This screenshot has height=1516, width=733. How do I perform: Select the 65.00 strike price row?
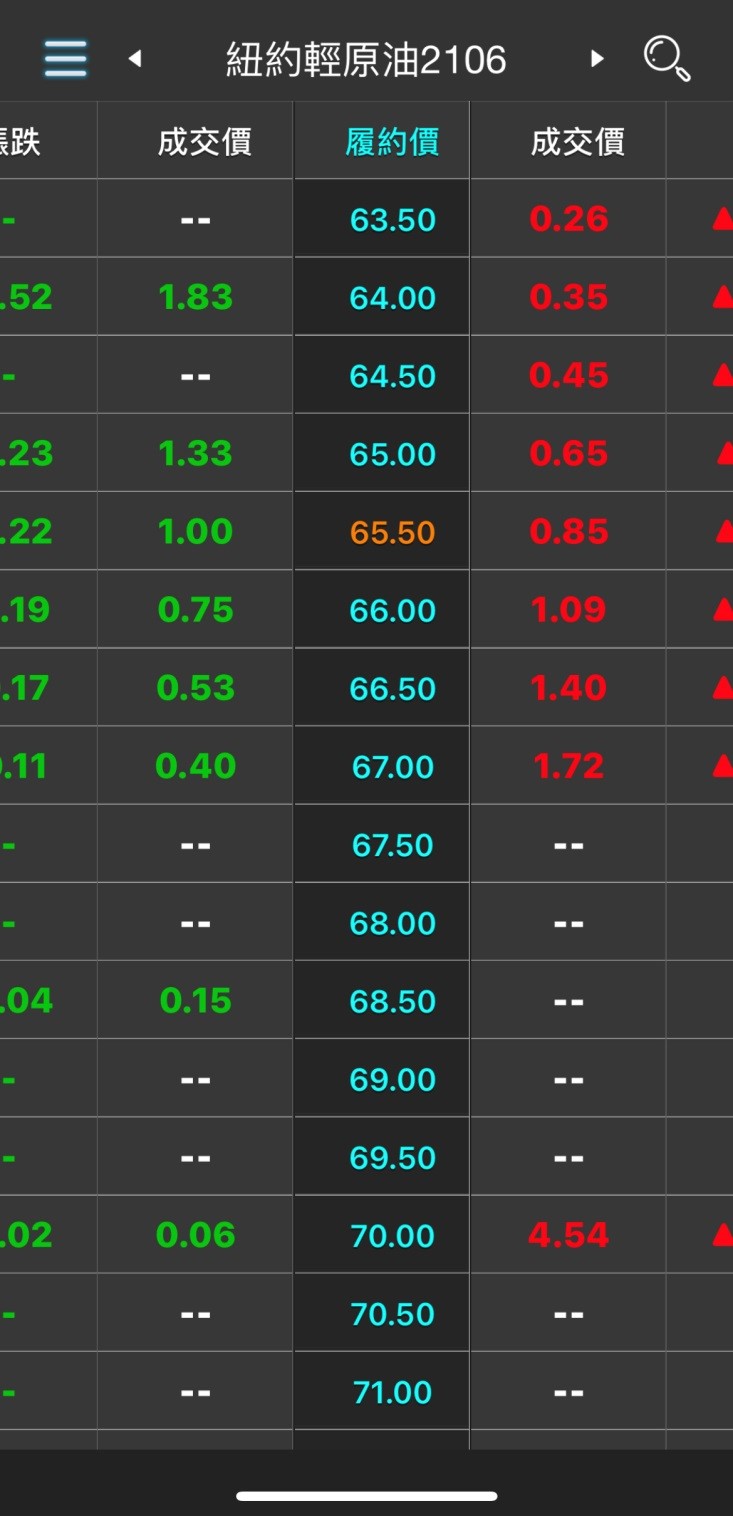(x=392, y=454)
